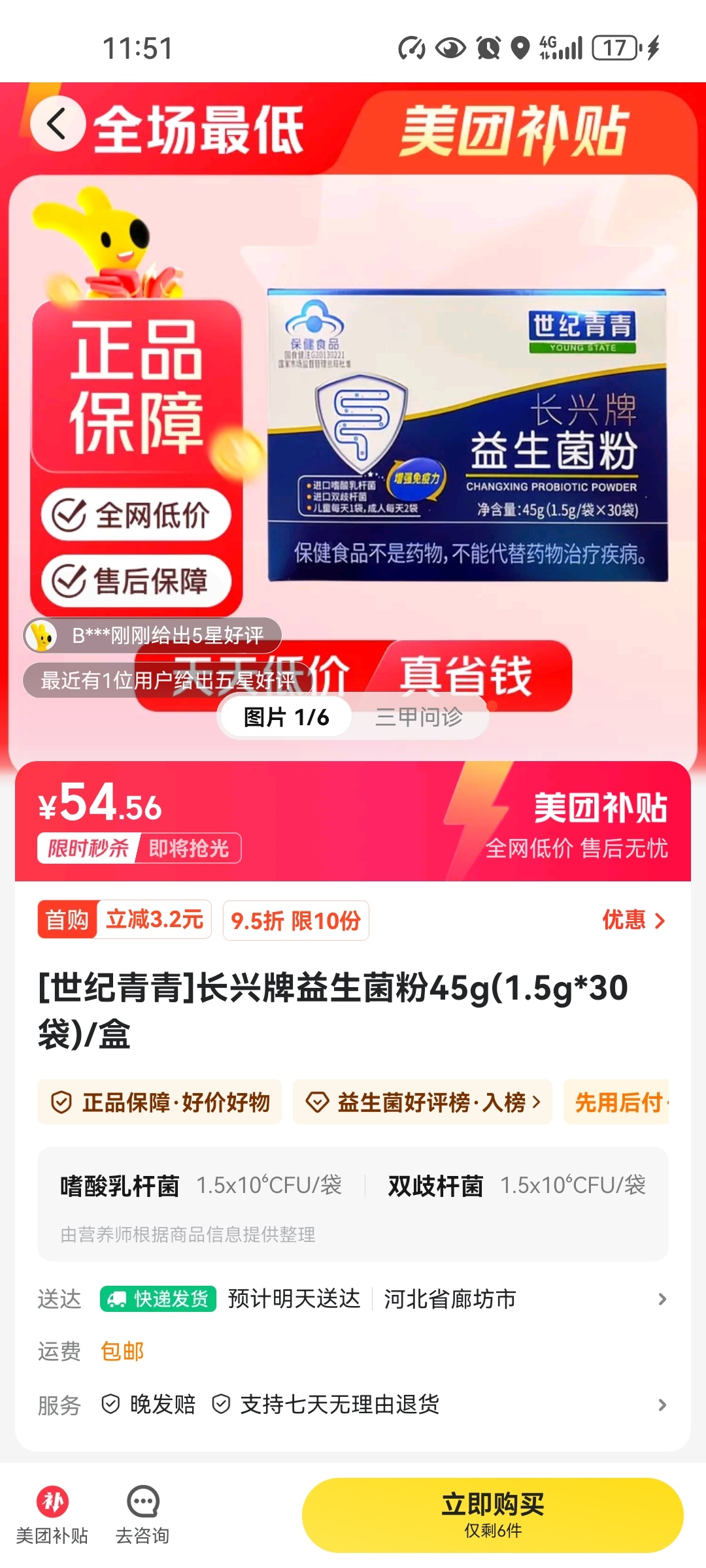View the B*** five-star review notice
Viewport: 706px width, 1568px height.
pyautogui.click(x=153, y=635)
